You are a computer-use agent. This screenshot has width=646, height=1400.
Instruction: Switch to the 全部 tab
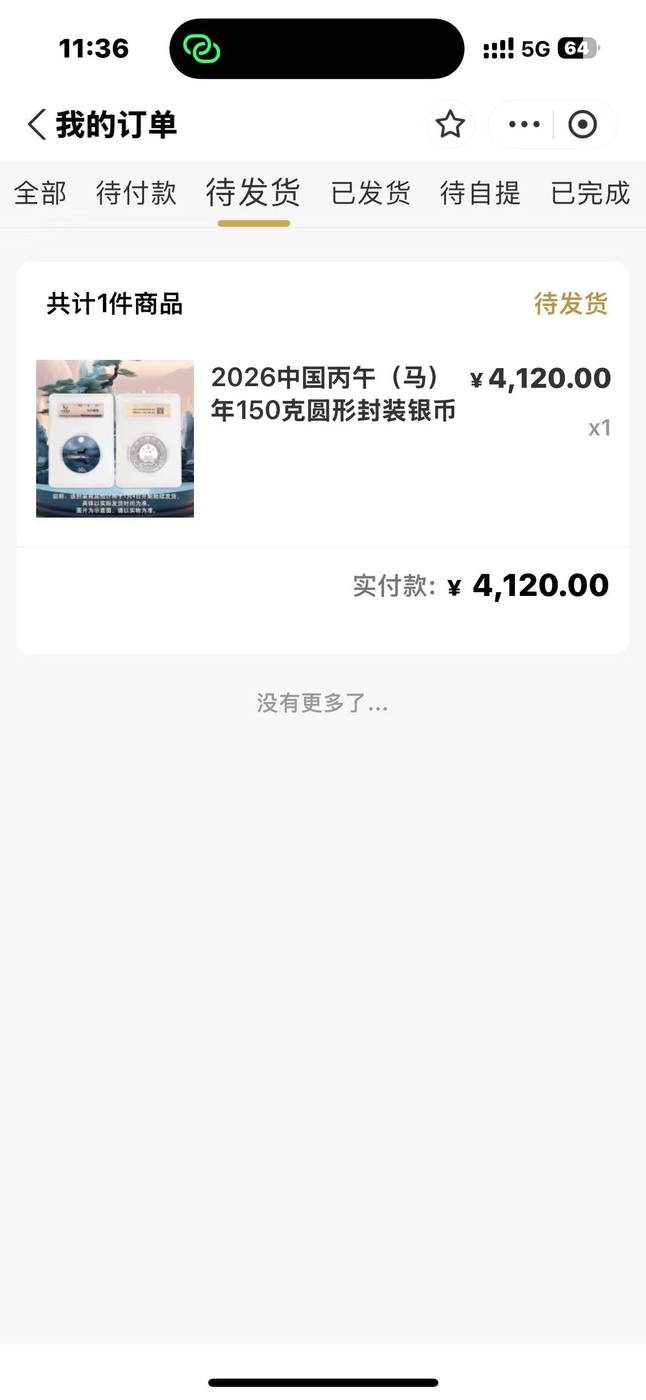[x=40, y=193]
